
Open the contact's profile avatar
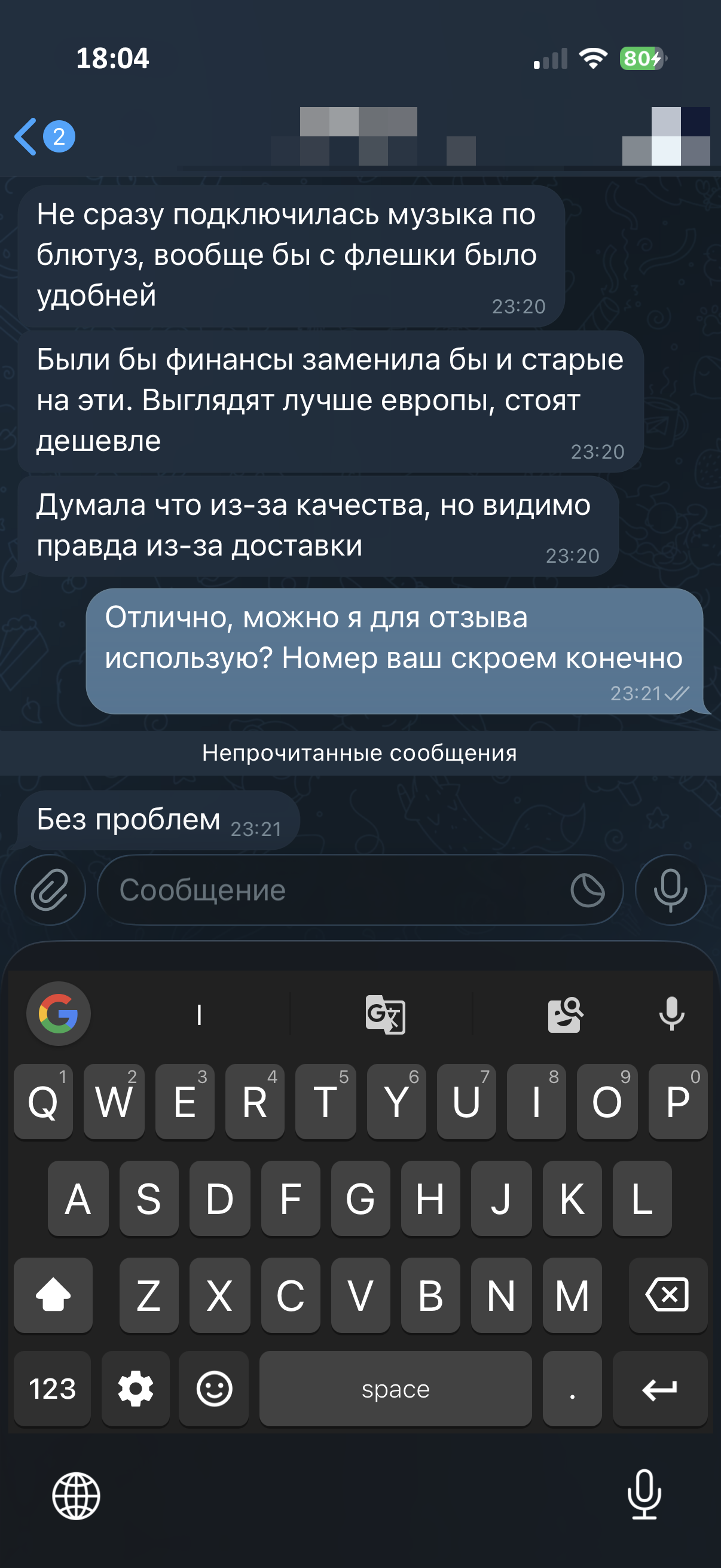click(666, 136)
